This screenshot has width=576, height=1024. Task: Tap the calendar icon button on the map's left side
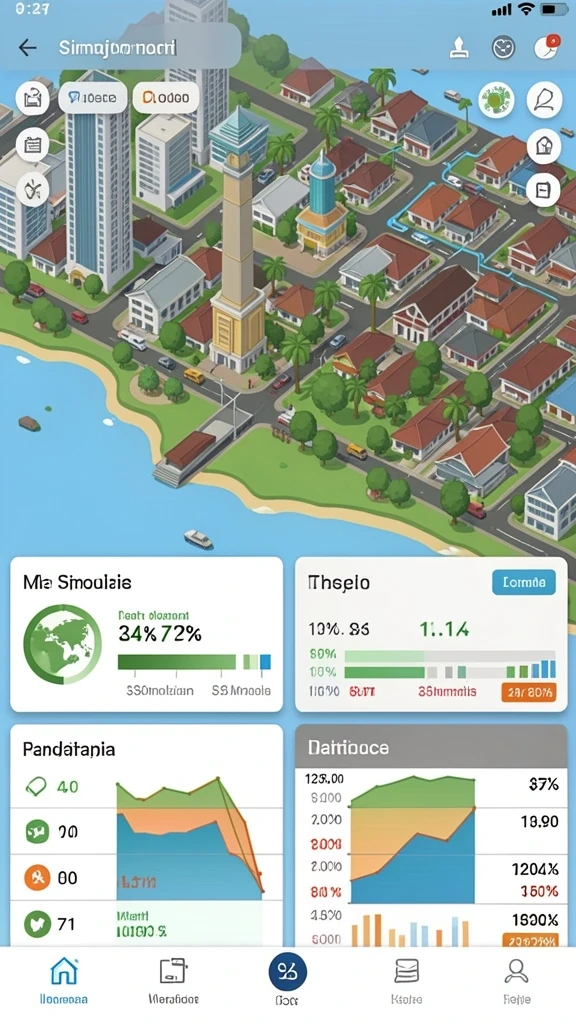[33, 144]
